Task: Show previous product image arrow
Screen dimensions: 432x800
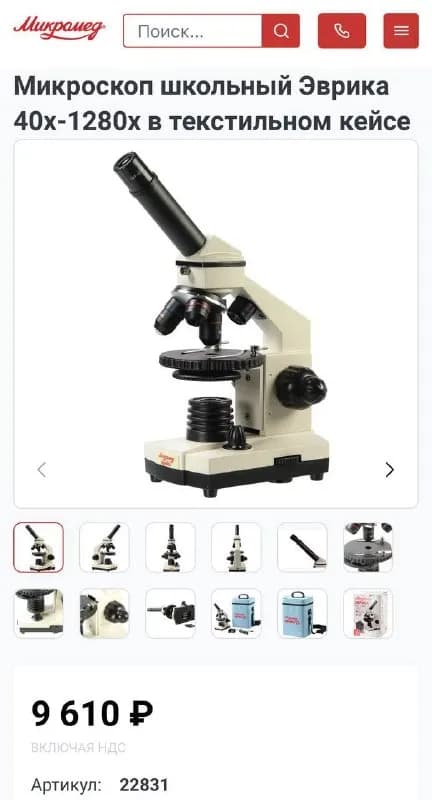Action: click(x=42, y=470)
